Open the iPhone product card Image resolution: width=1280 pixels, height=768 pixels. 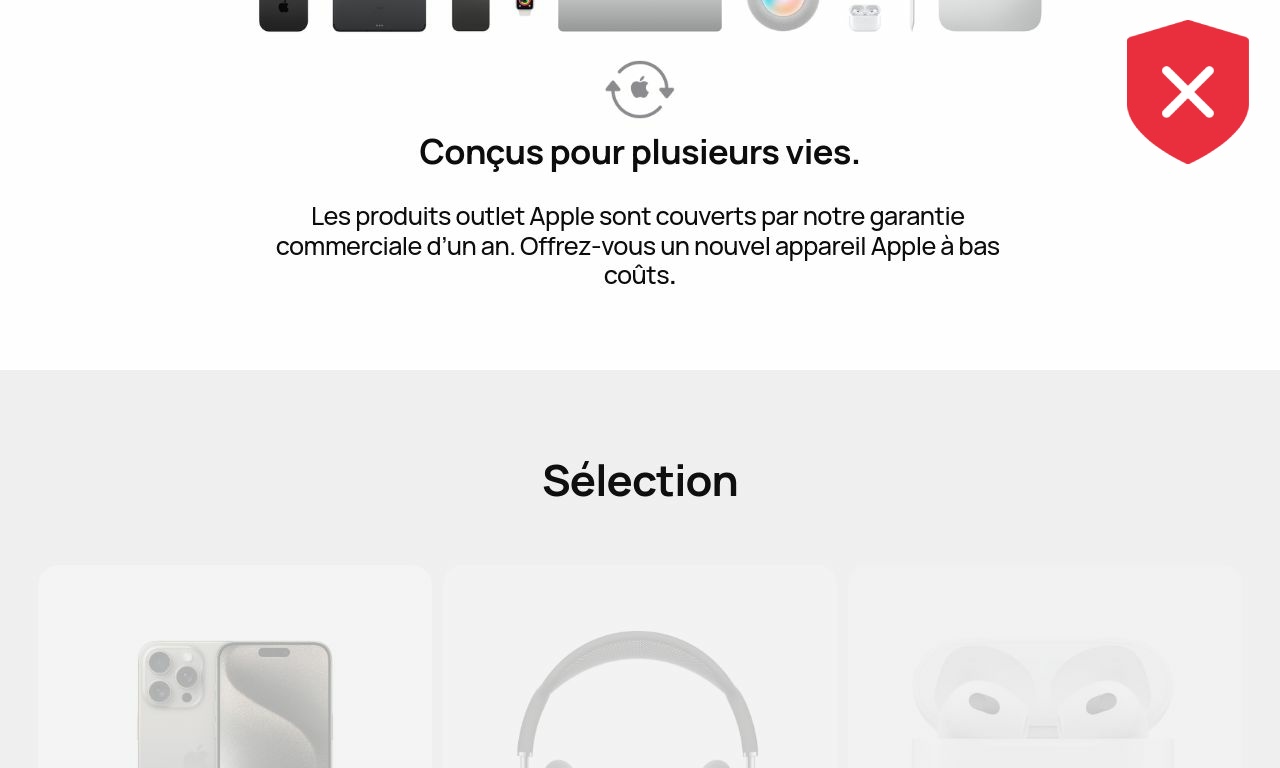tap(235, 667)
